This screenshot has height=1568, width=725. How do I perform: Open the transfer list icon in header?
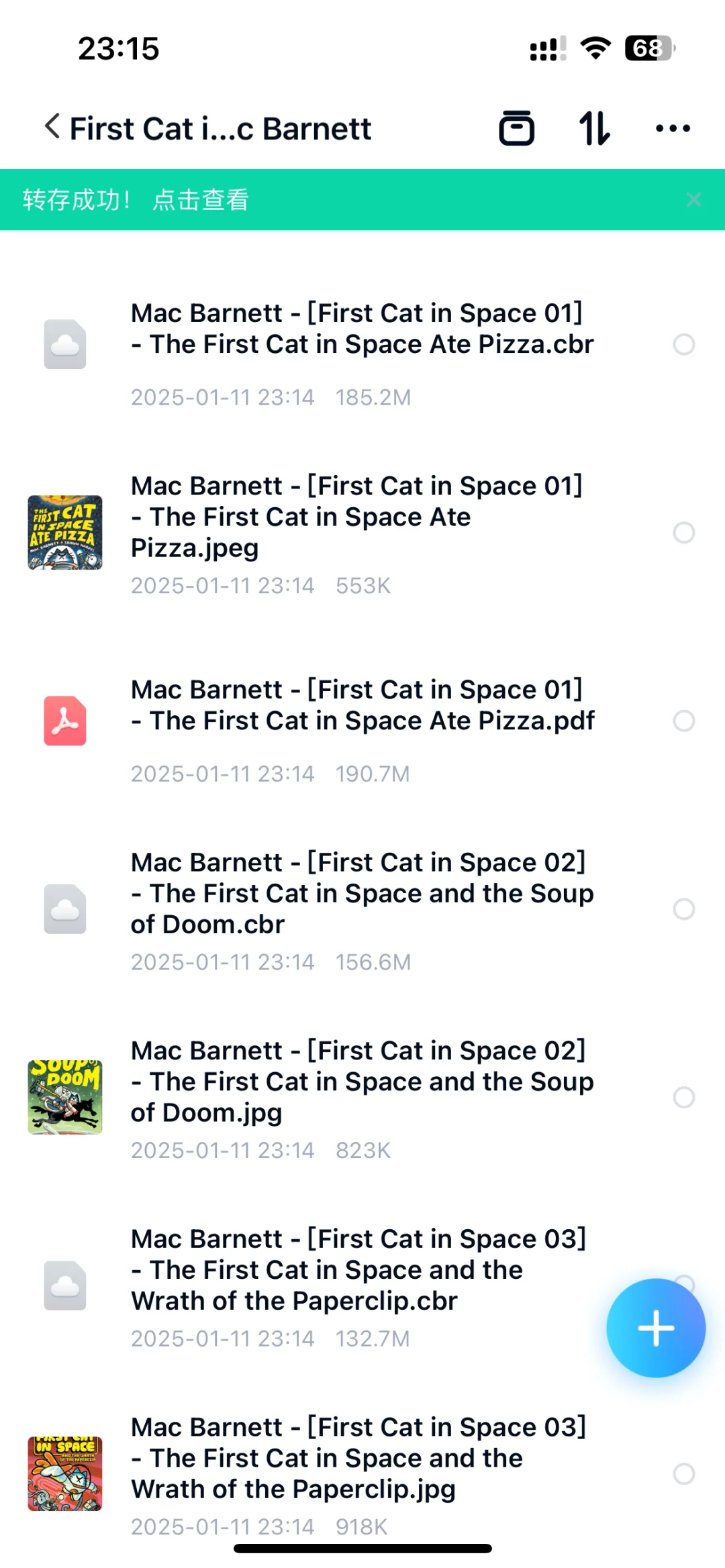click(x=516, y=127)
